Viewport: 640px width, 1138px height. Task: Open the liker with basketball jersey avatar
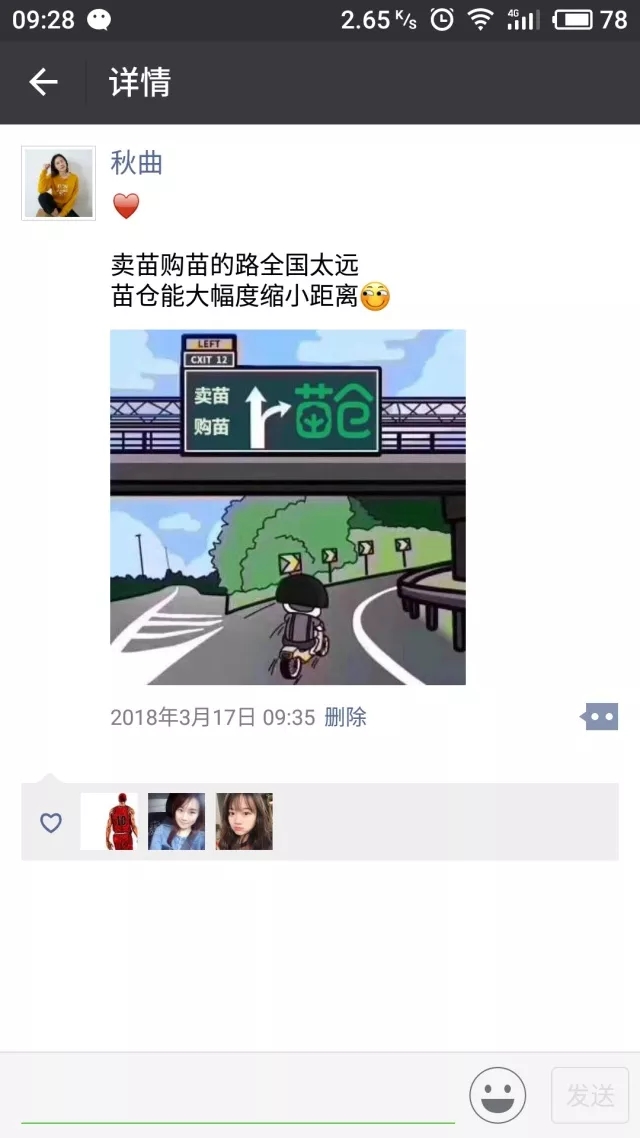point(109,822)
